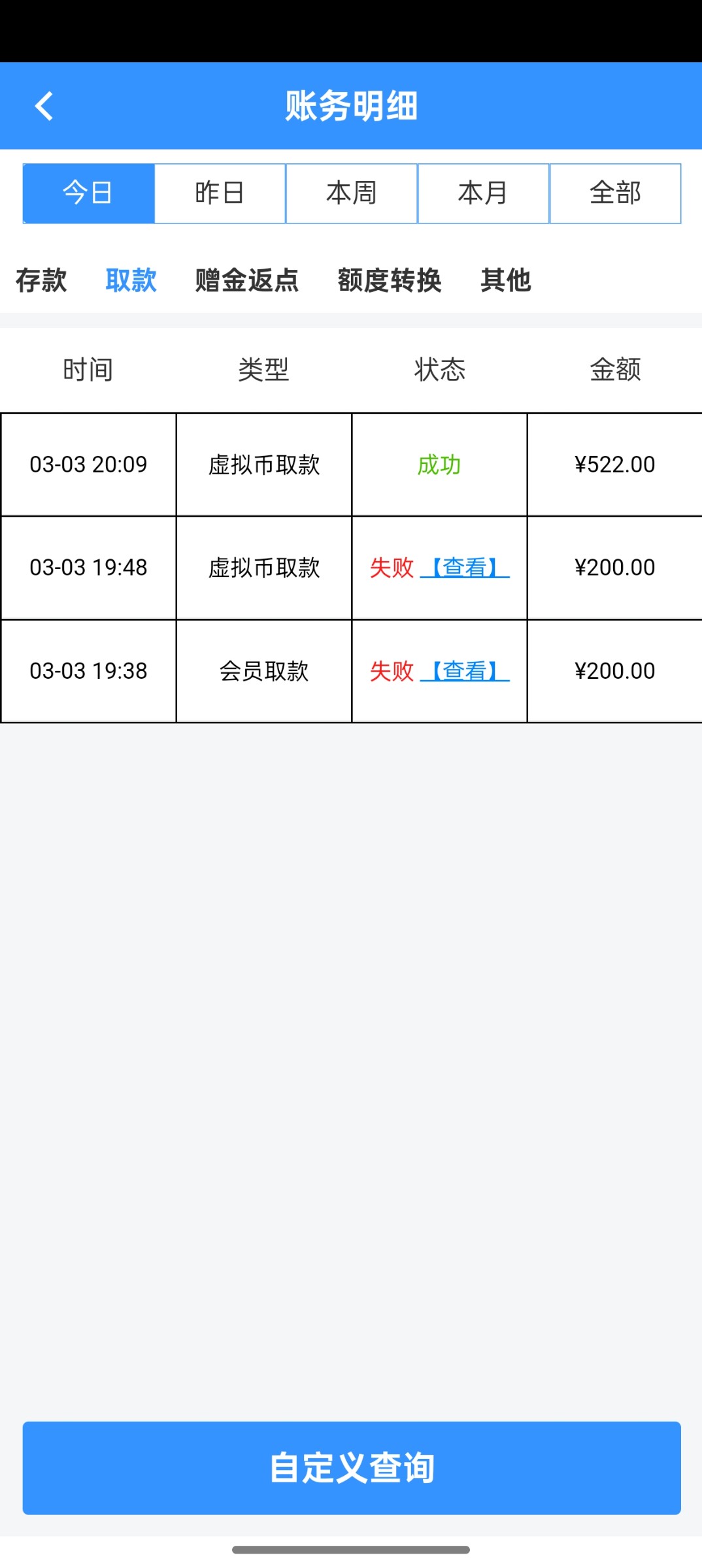
Task: Select the 今日 date filter
Action: point(88,193)
